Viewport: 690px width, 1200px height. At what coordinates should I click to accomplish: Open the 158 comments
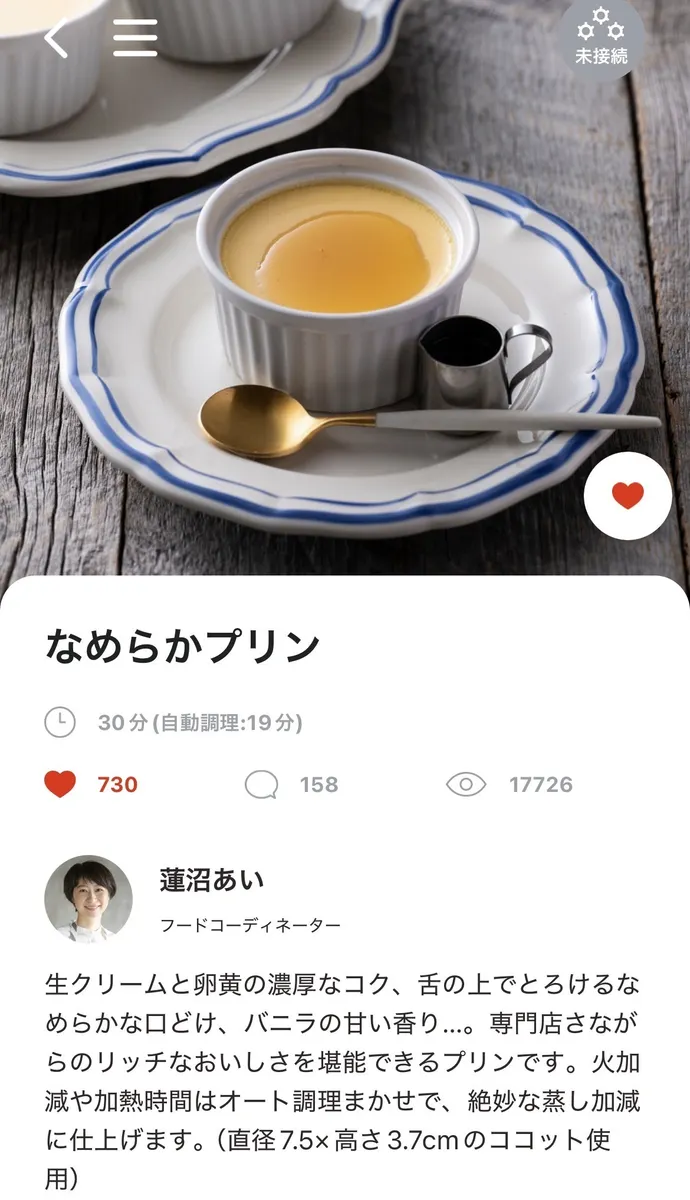tap(292, 784)
